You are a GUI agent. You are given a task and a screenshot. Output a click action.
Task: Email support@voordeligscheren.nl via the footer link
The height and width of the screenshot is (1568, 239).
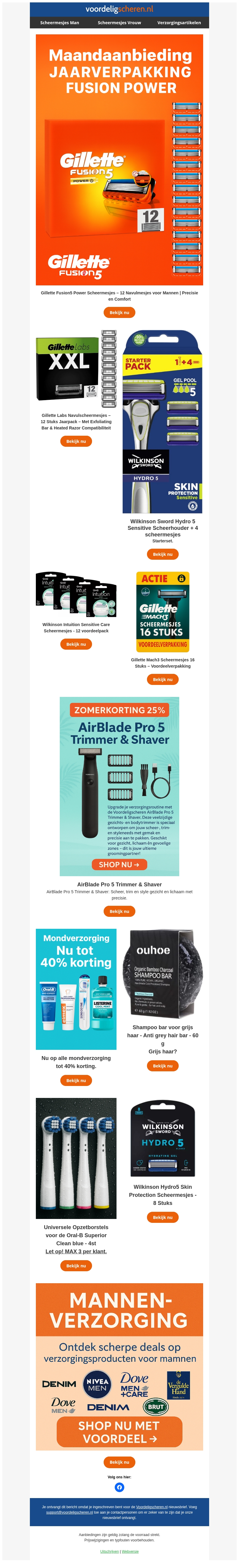tap(69, 1512)
